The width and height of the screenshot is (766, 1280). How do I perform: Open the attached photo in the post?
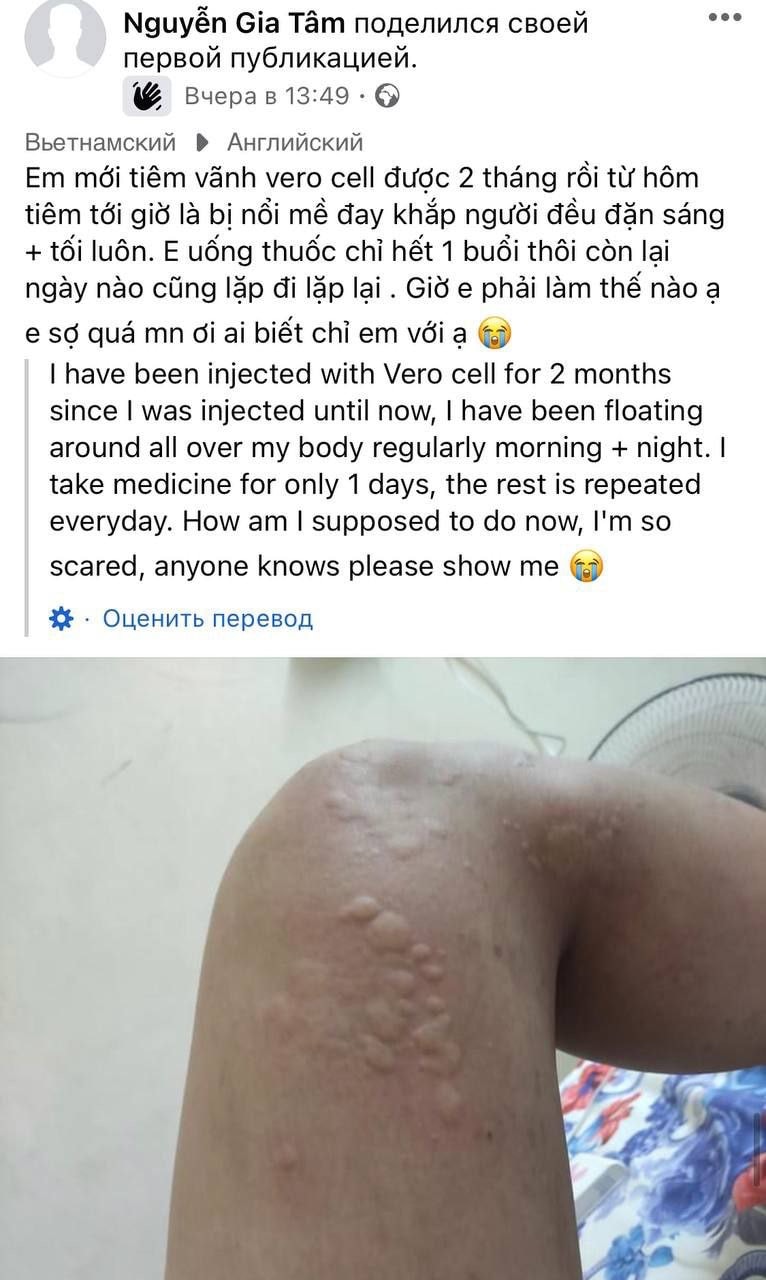coord(383,968)
